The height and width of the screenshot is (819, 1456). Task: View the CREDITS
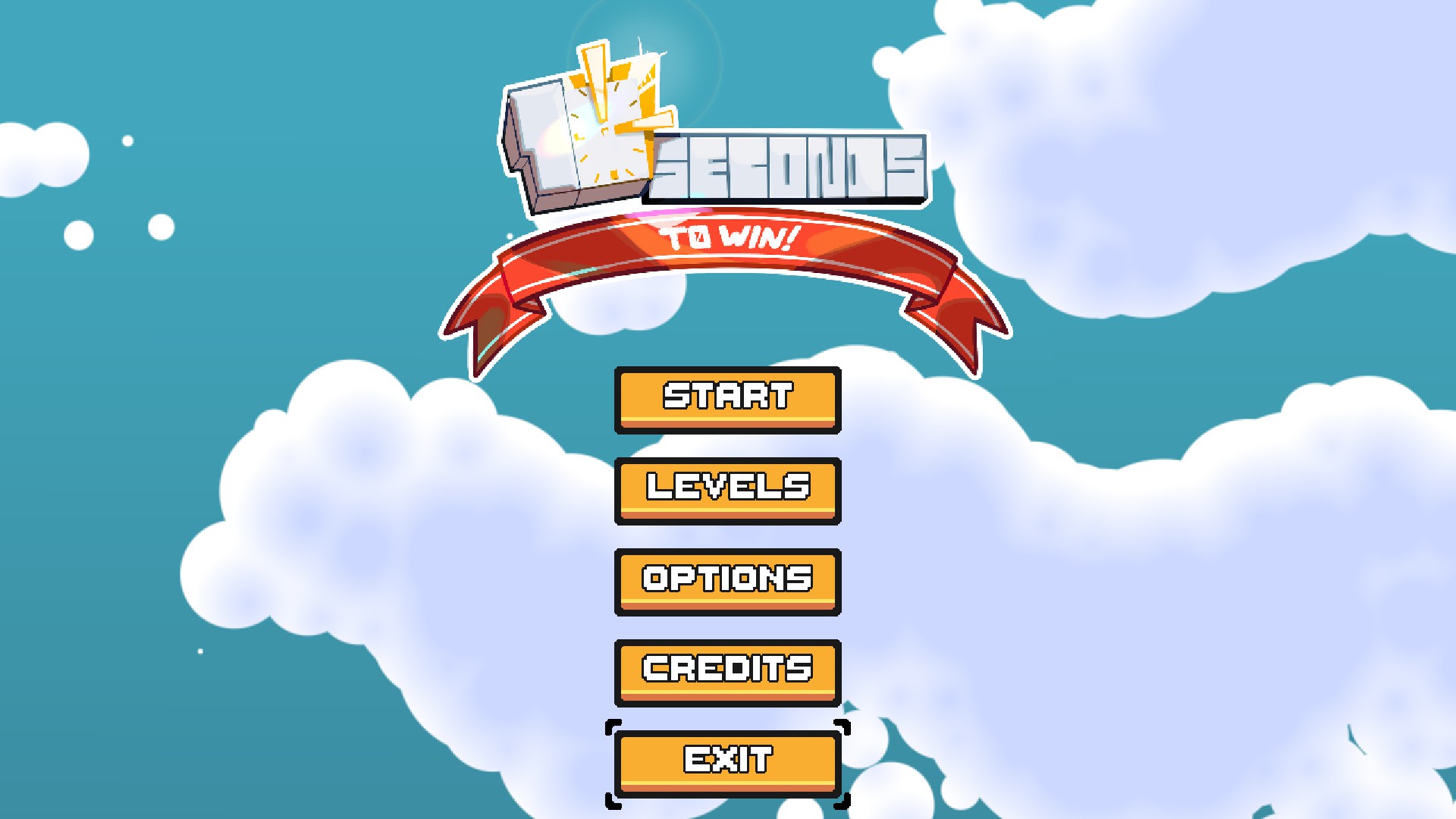pyautogui.click(x=727, y=672)
